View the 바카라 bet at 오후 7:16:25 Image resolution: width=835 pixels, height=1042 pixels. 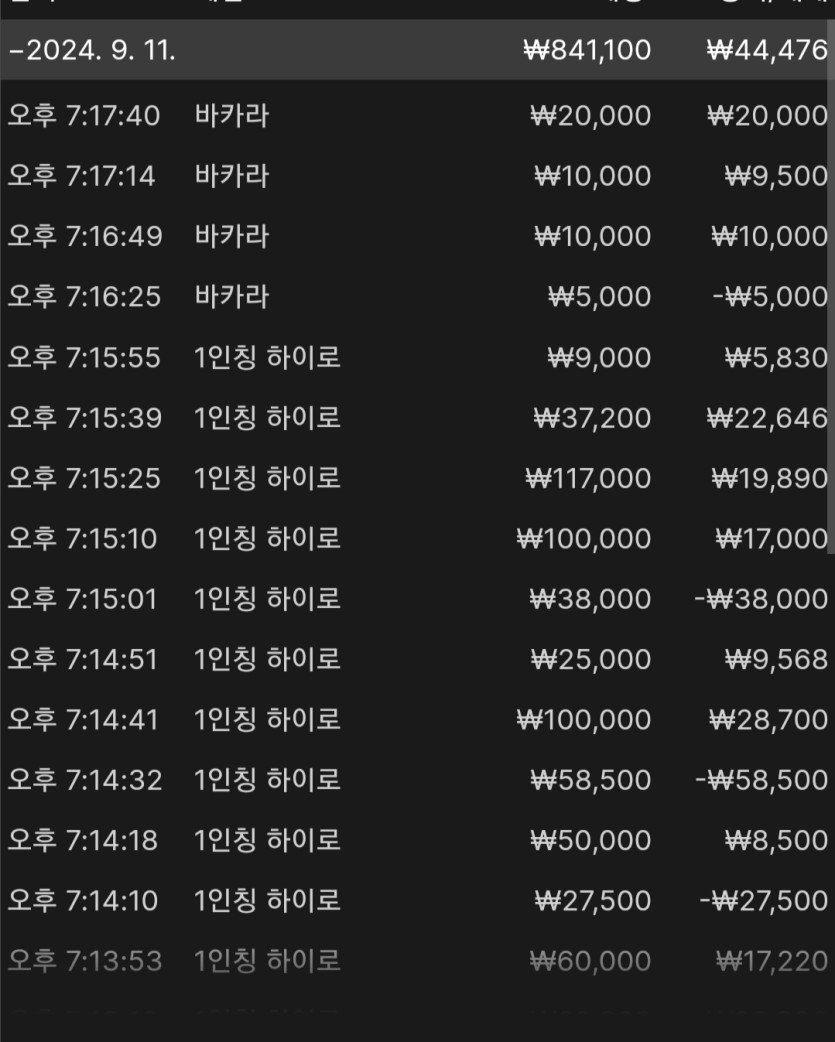click(232, 297)
